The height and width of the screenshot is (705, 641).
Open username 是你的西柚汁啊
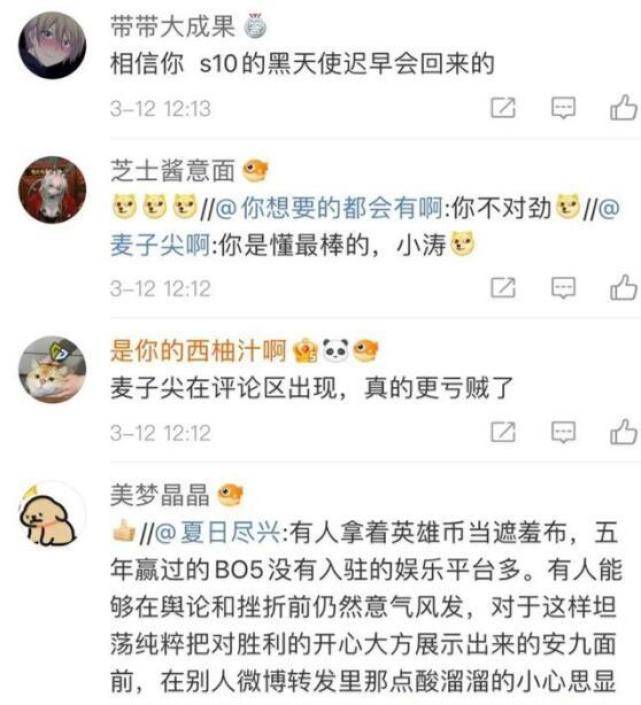pos(196,350)
